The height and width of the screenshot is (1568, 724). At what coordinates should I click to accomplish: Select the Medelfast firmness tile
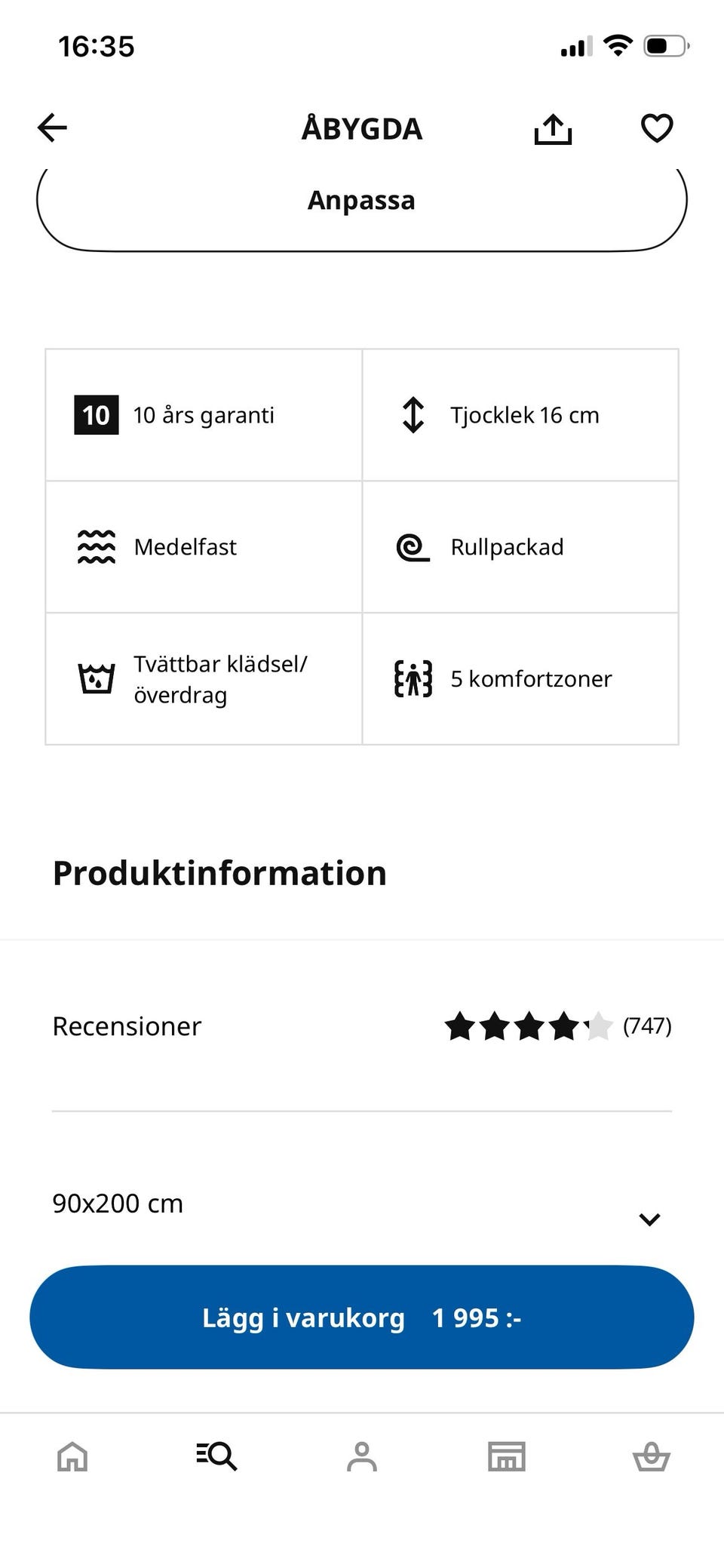pos(204,546)
